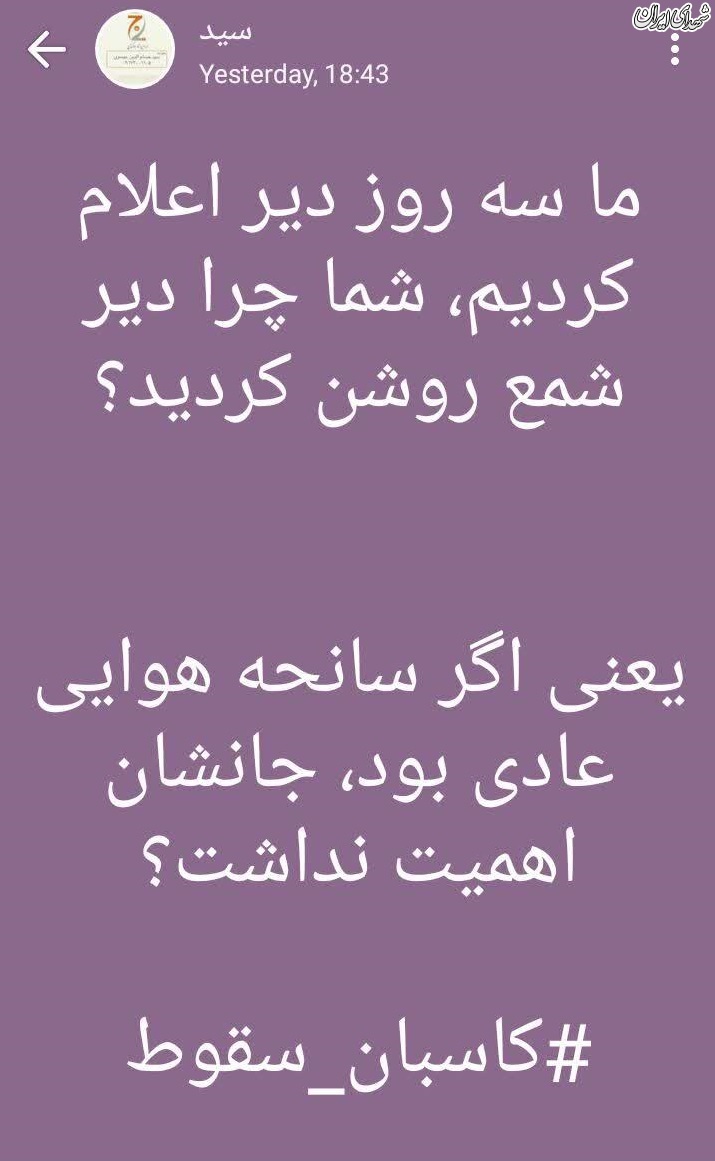Open the three-dot overflow menu
The height and width of the screenshot is (1161, 715).
[676, 47]
